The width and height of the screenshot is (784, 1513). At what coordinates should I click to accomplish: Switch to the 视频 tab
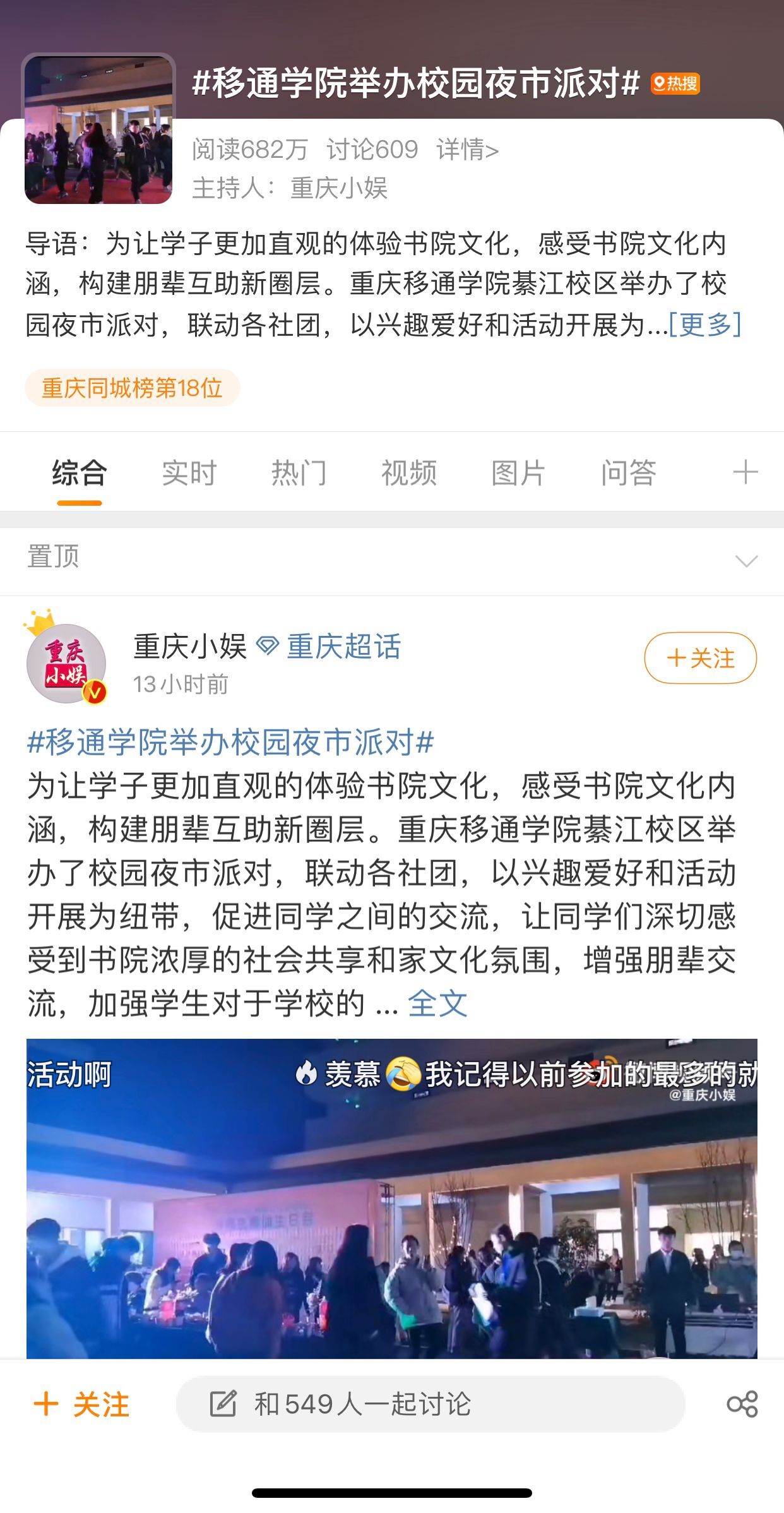(408, 473)
